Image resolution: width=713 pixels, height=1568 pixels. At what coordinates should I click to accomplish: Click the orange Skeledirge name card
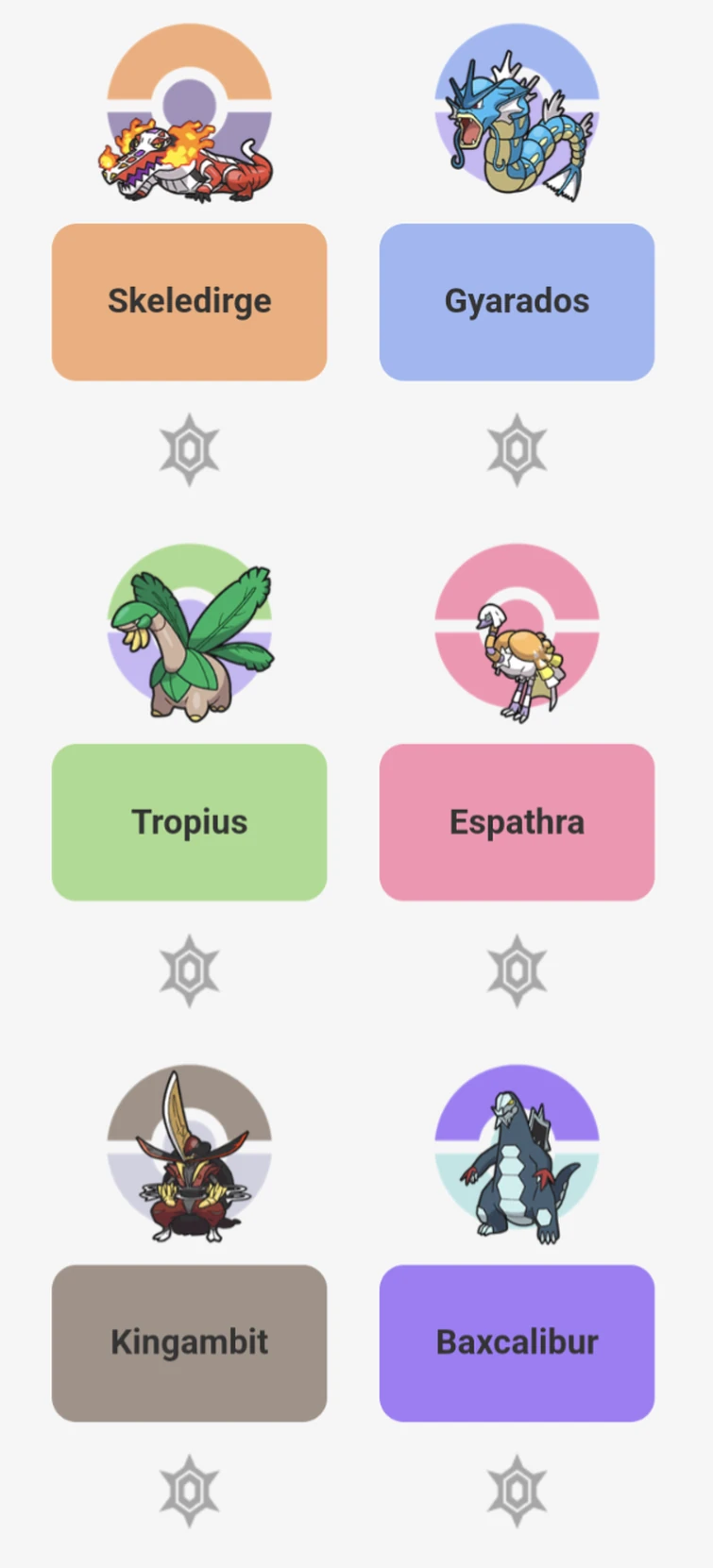(189, 299)
